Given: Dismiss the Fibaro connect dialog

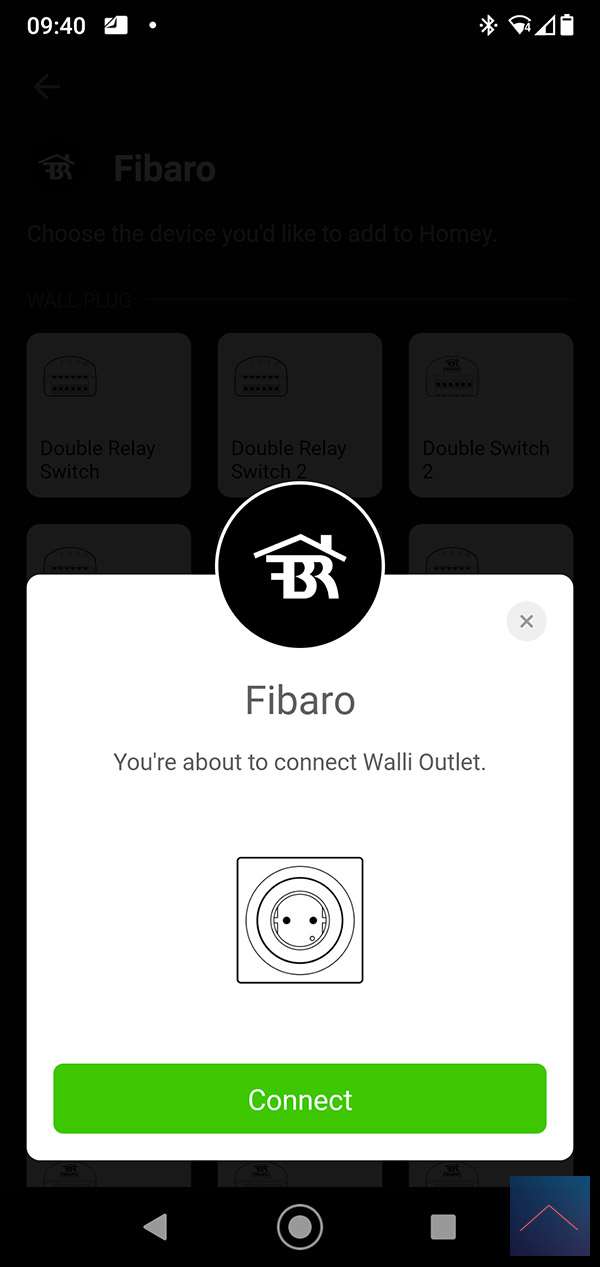Looking at the screenshot, I should [x=526, y=621].
